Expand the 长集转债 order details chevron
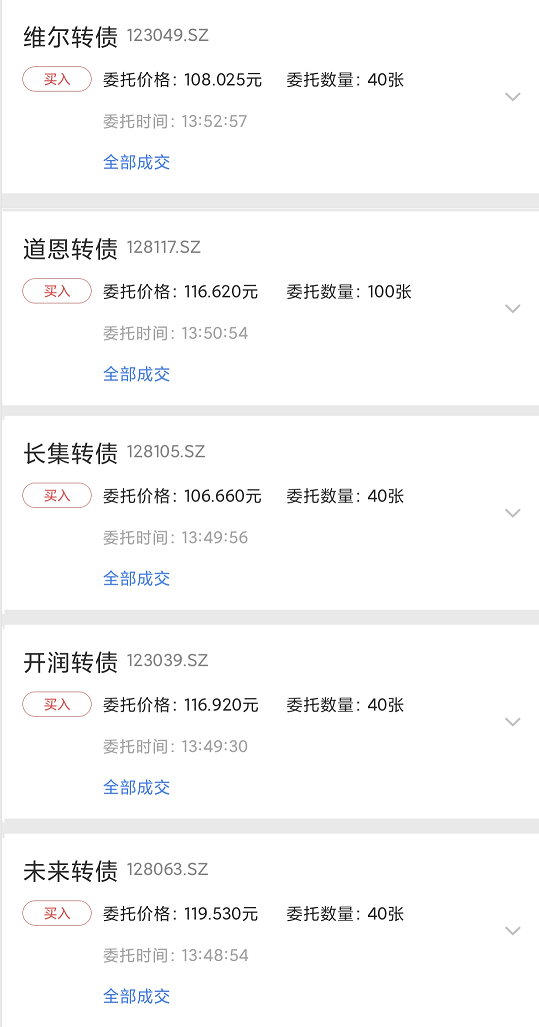539x1027 pixels. [x=513, y=513]
